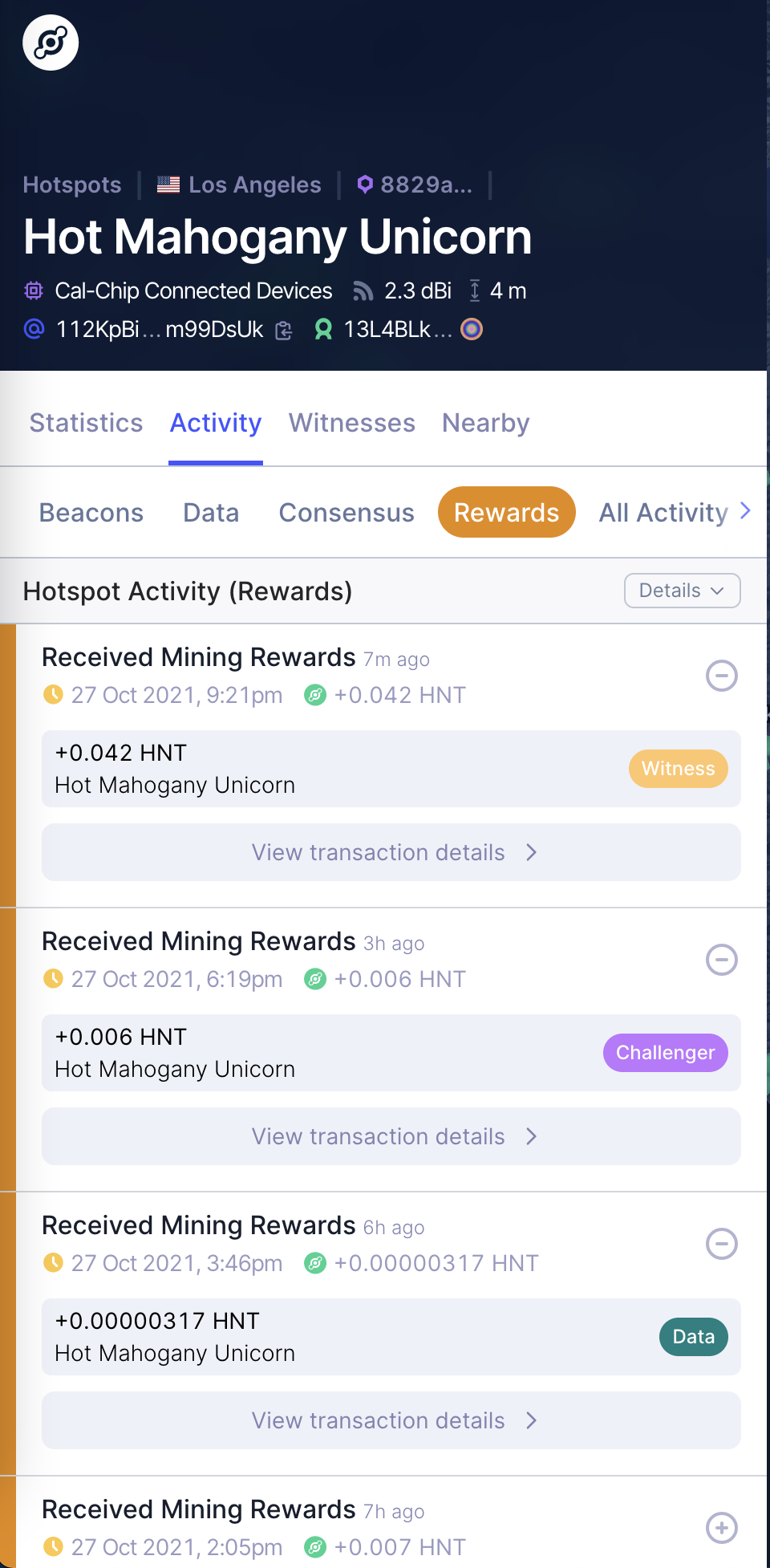Filter activity by Beacons
Viewport: 770px width, 1568px height.
pyautogui.click(x=91, y=513)
